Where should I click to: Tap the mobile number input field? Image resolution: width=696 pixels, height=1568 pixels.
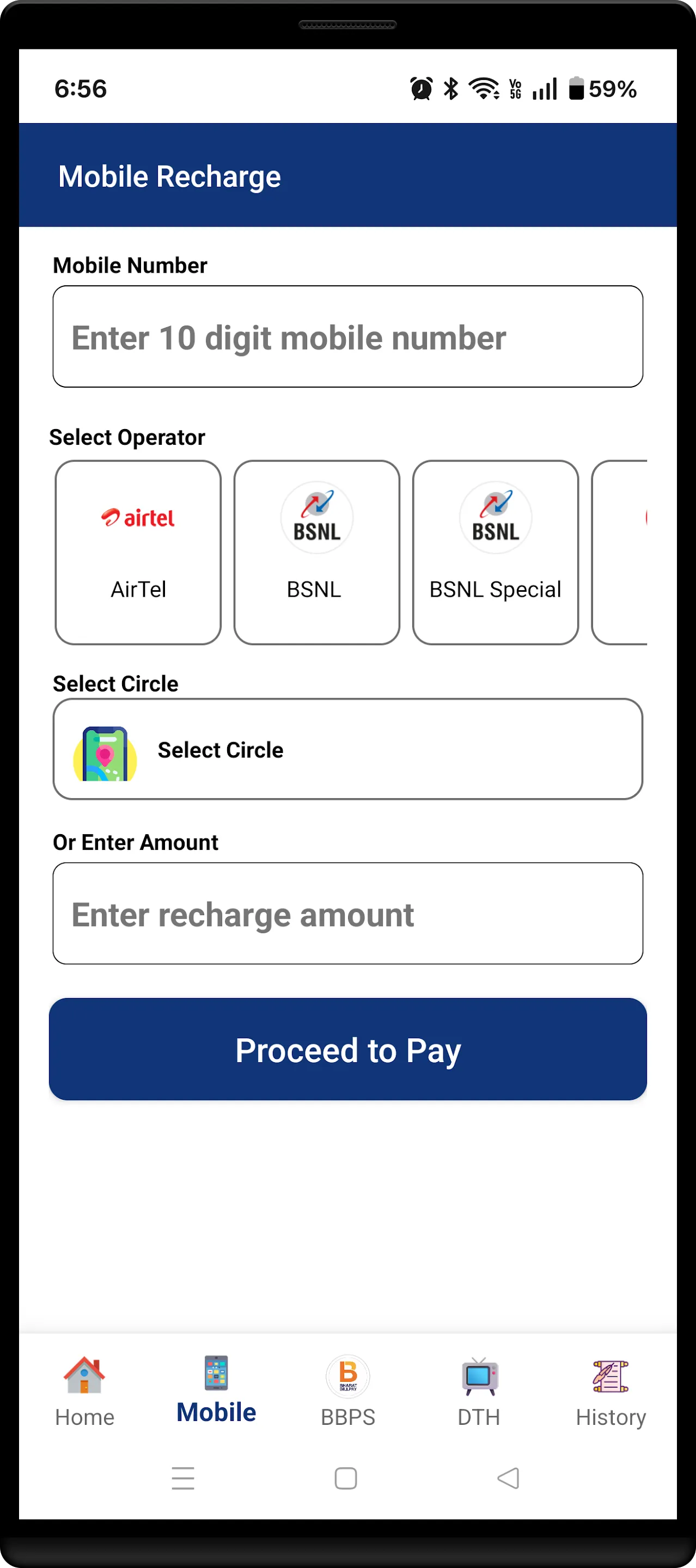[x=347, y=336]
